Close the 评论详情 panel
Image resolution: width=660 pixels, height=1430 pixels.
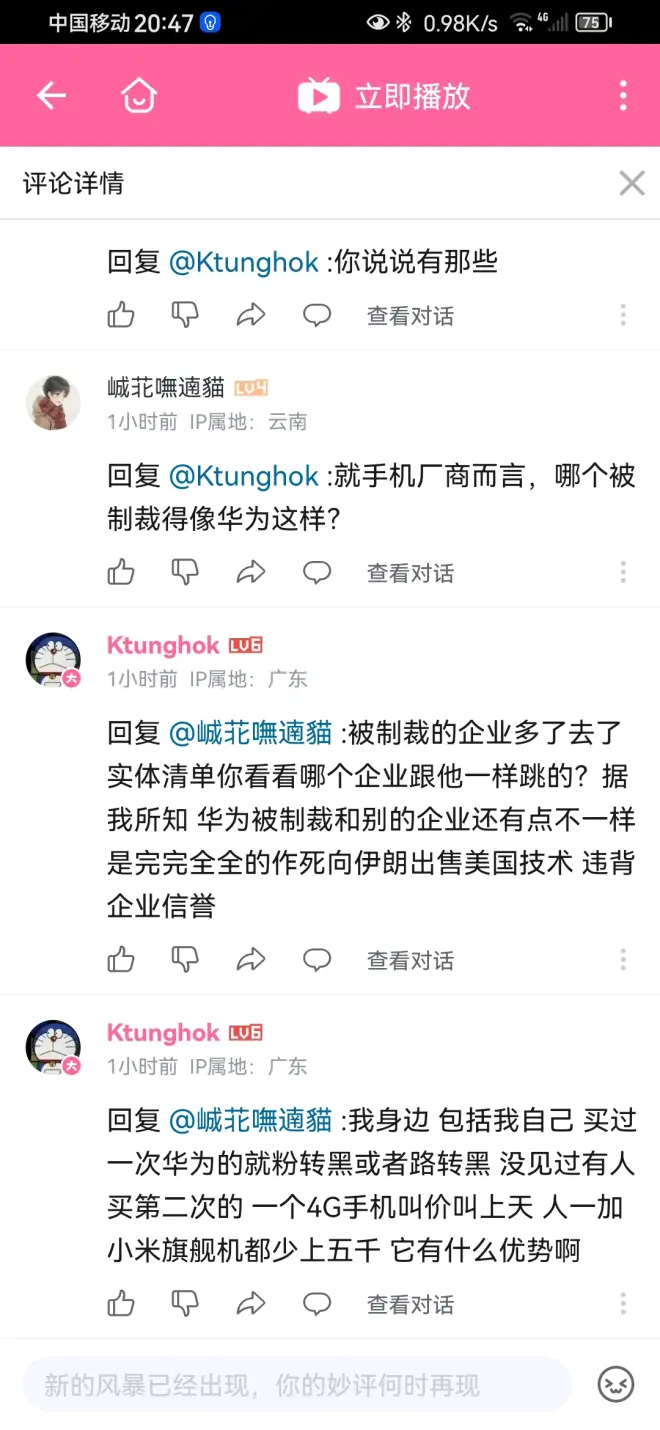click(632, 183)
